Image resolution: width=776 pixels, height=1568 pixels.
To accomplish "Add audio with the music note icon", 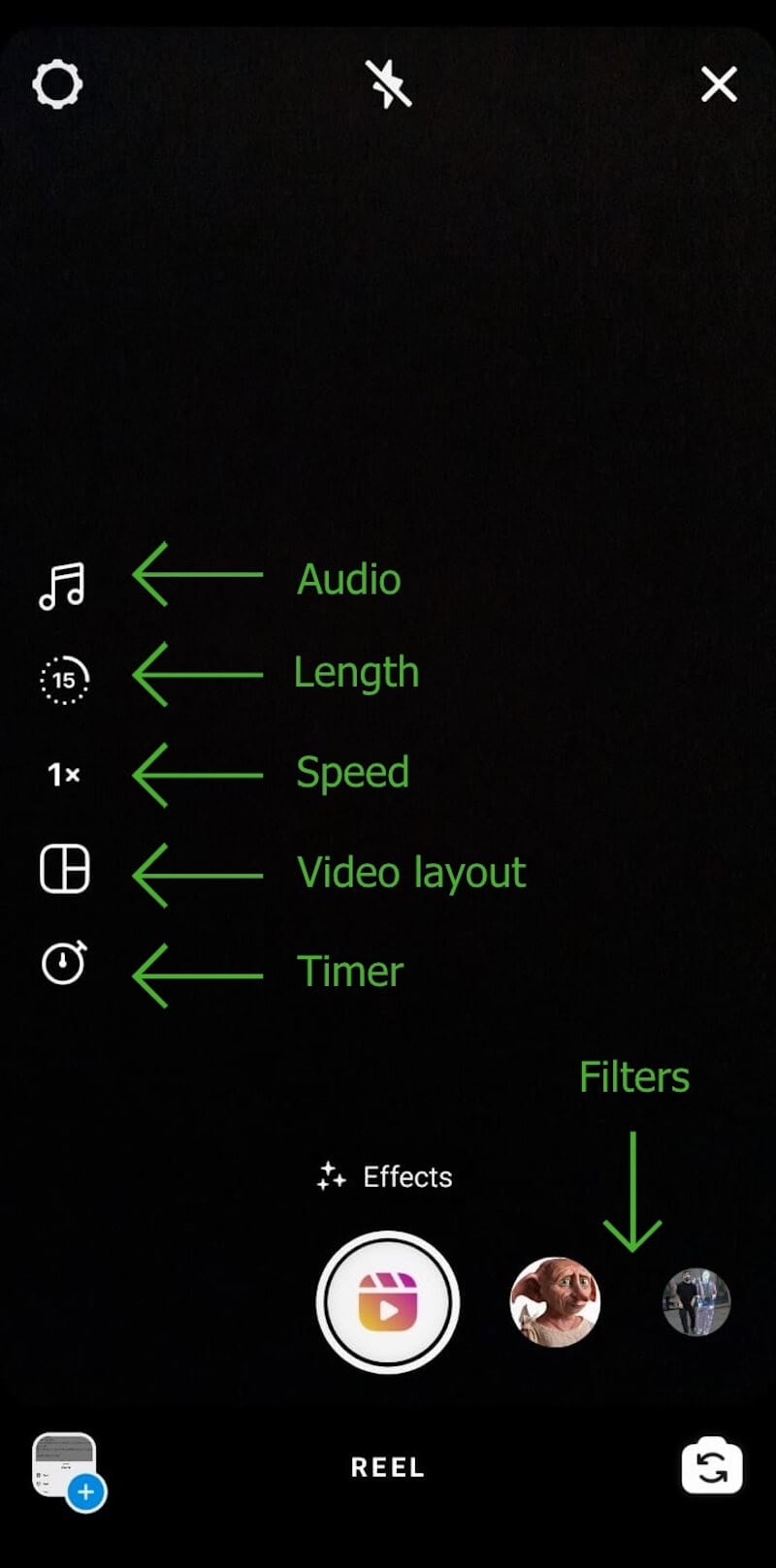I will click(62, 586).
